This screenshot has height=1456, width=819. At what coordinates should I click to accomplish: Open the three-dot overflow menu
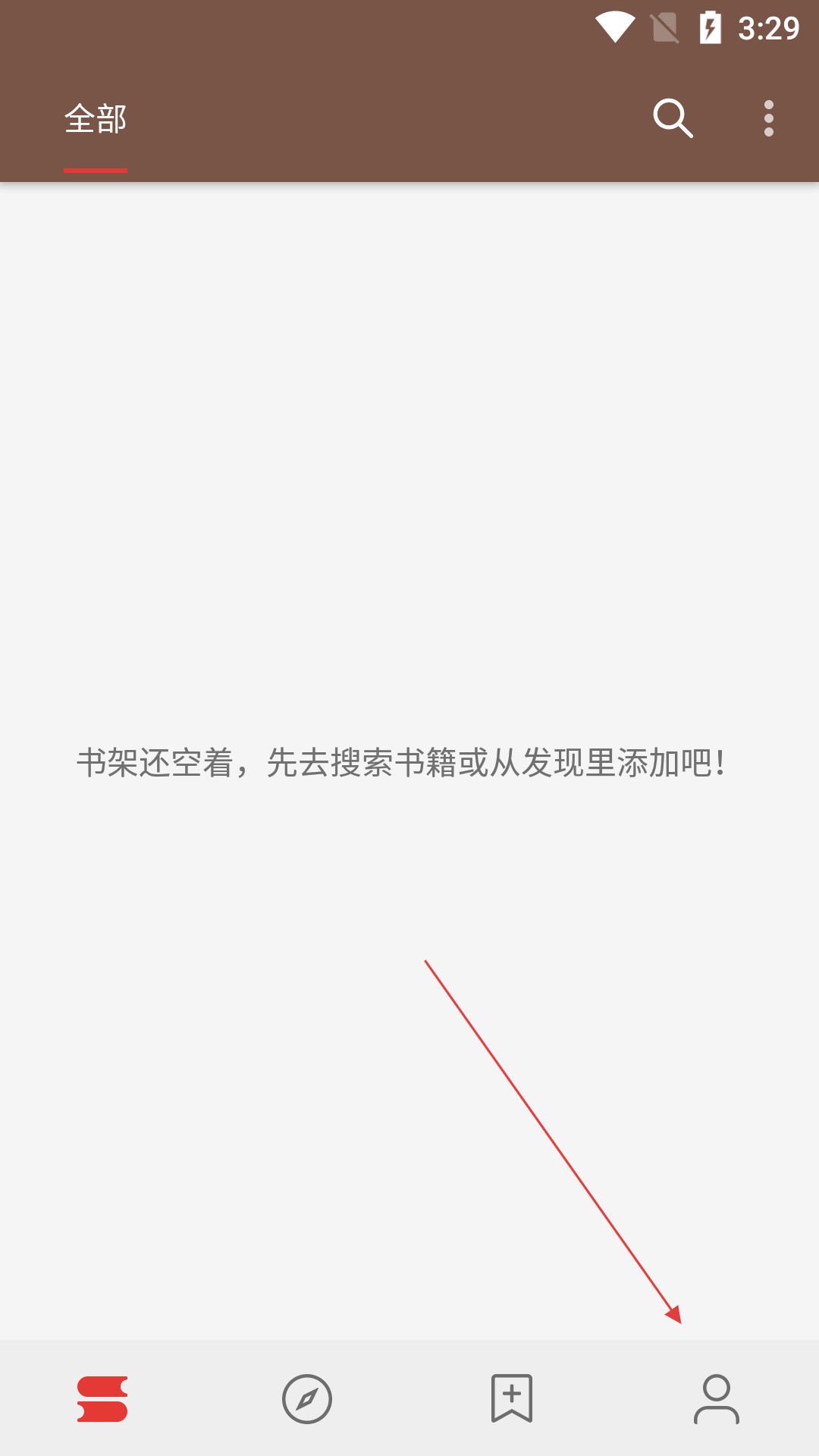[x=768, y=118]
